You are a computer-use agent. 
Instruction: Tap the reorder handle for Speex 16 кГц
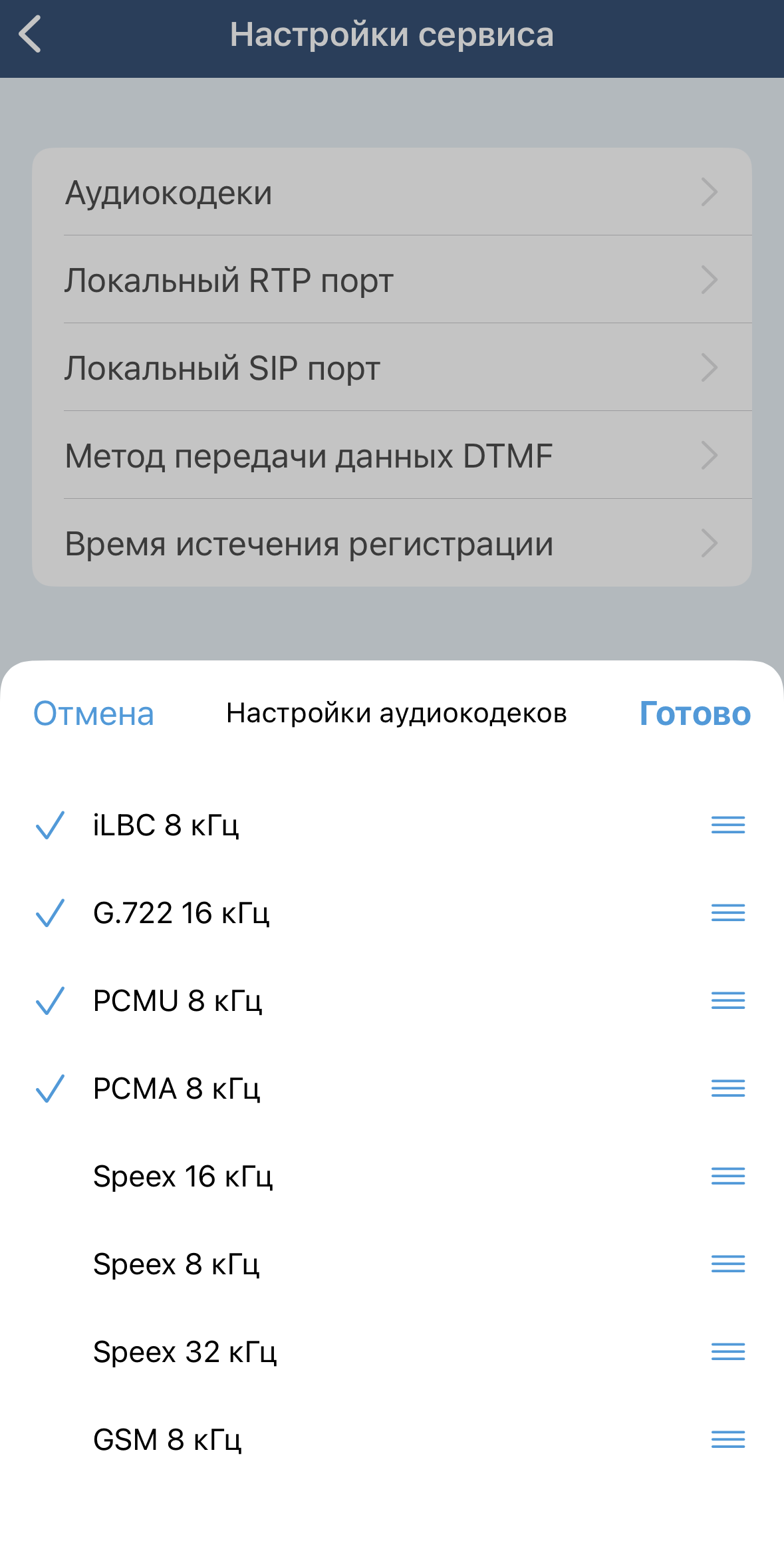click(728, 1177)
